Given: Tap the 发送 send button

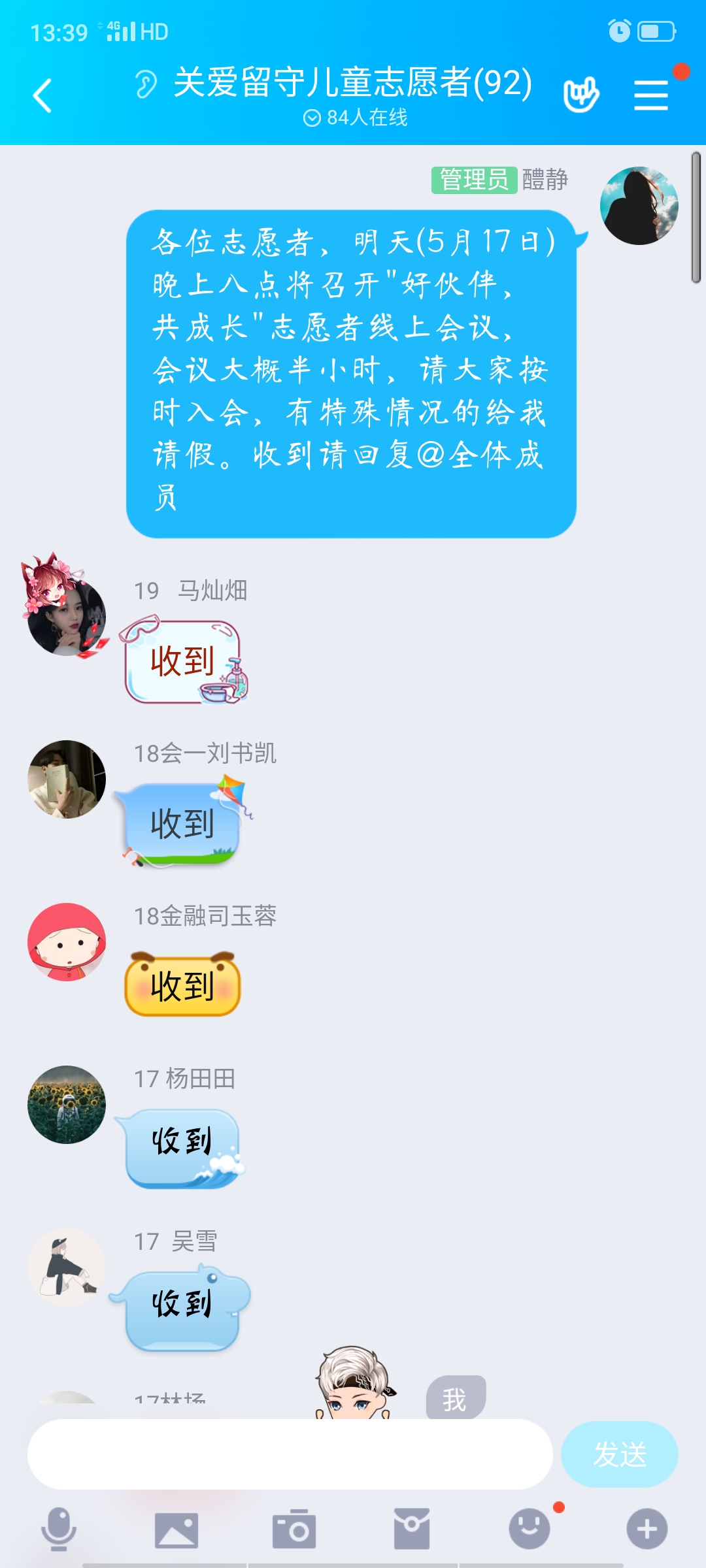Looking at the screenshot, I should (x=619, y=1454).
